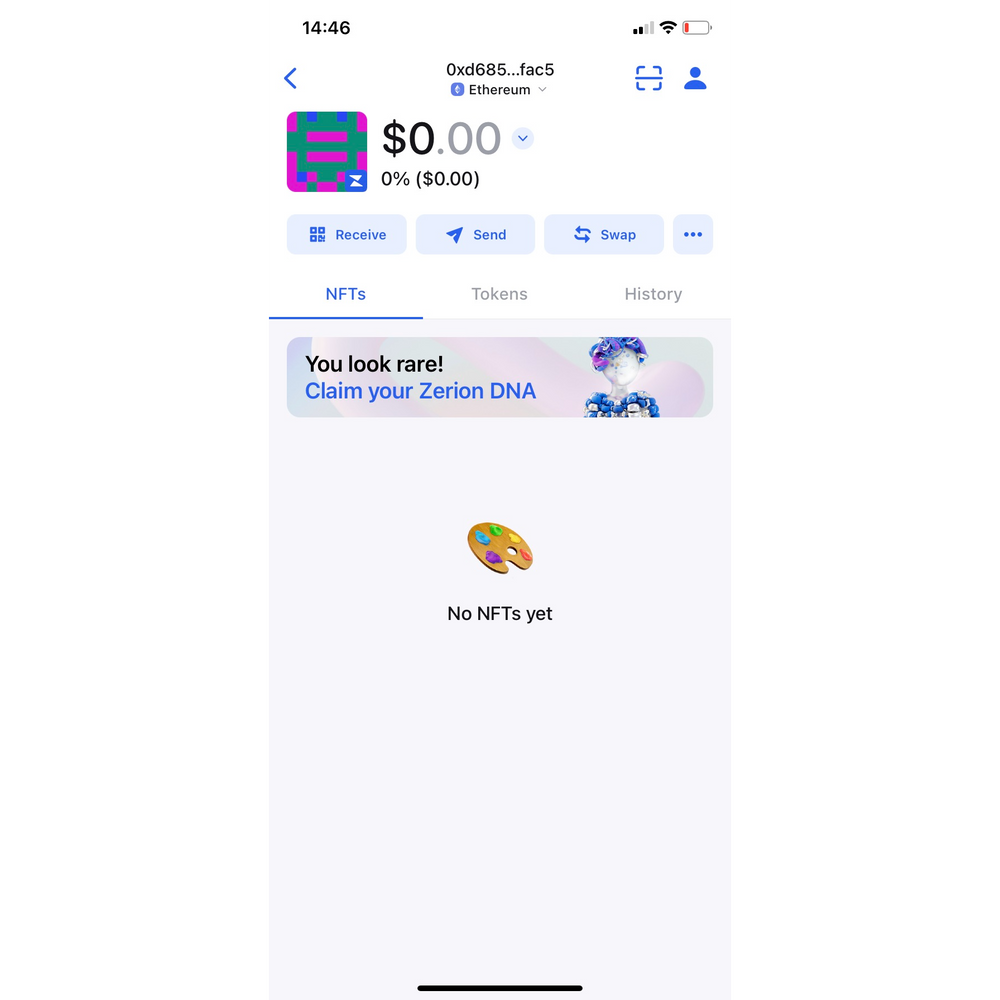Tap the wallet avatar image

point(327,152)
